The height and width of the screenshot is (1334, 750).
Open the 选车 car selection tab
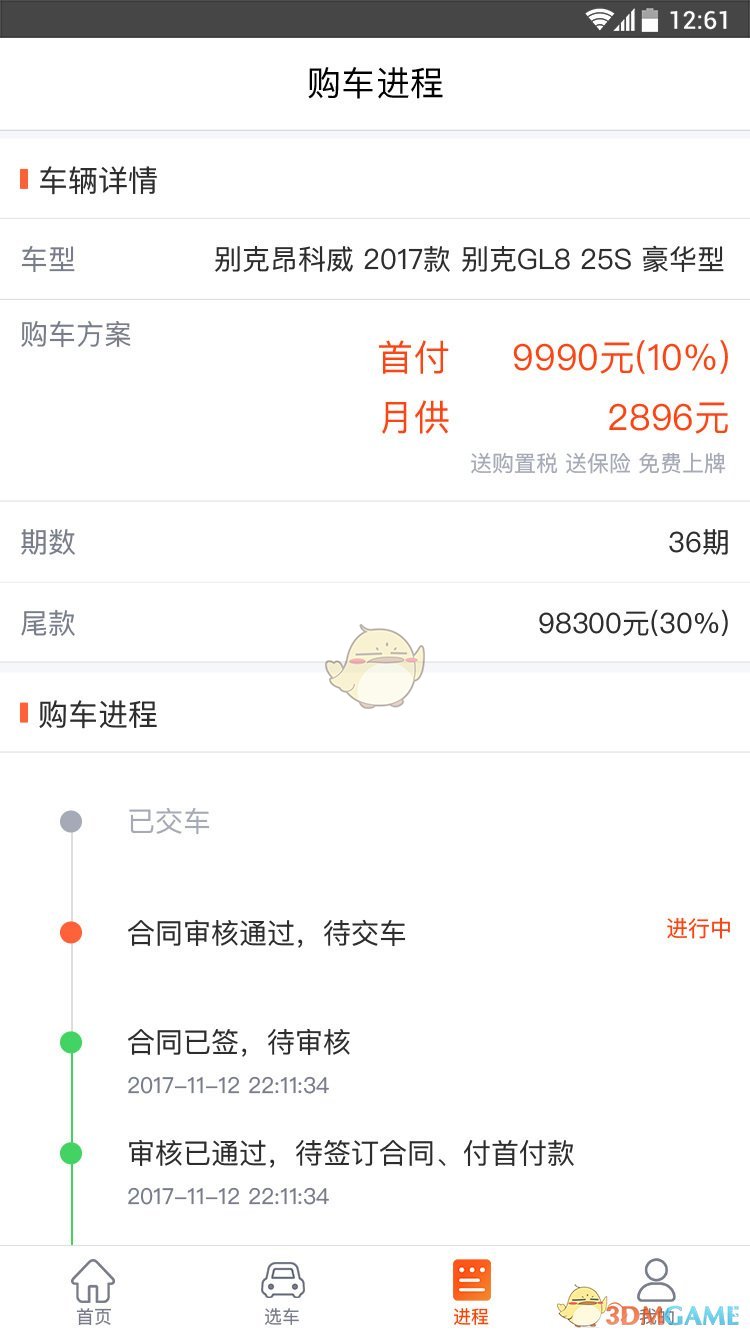(282, 1291)
